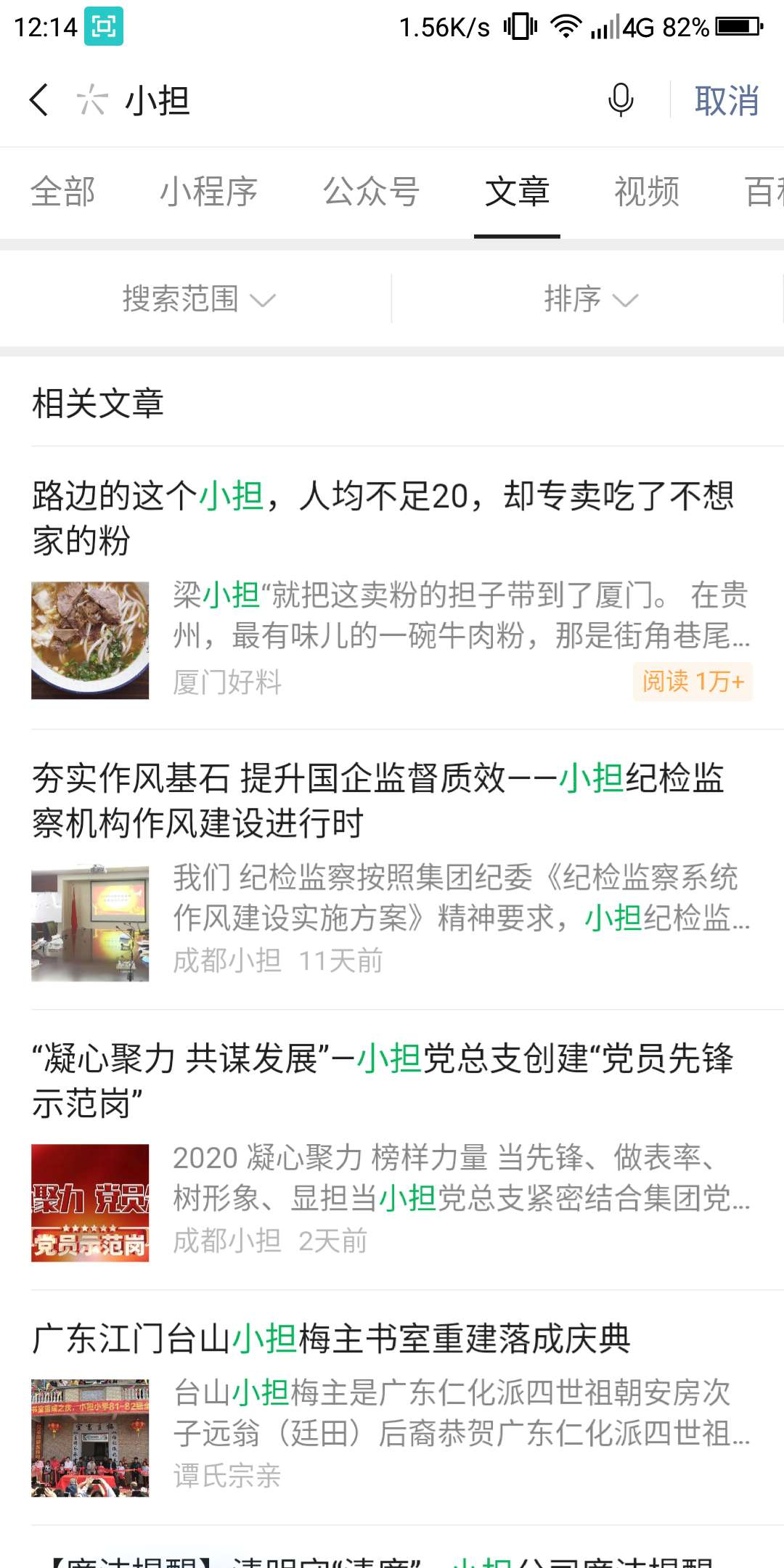This screenshot has height=1568, width=784.
Task: Switch to the 小程序 tab
Action: [208, 192]
